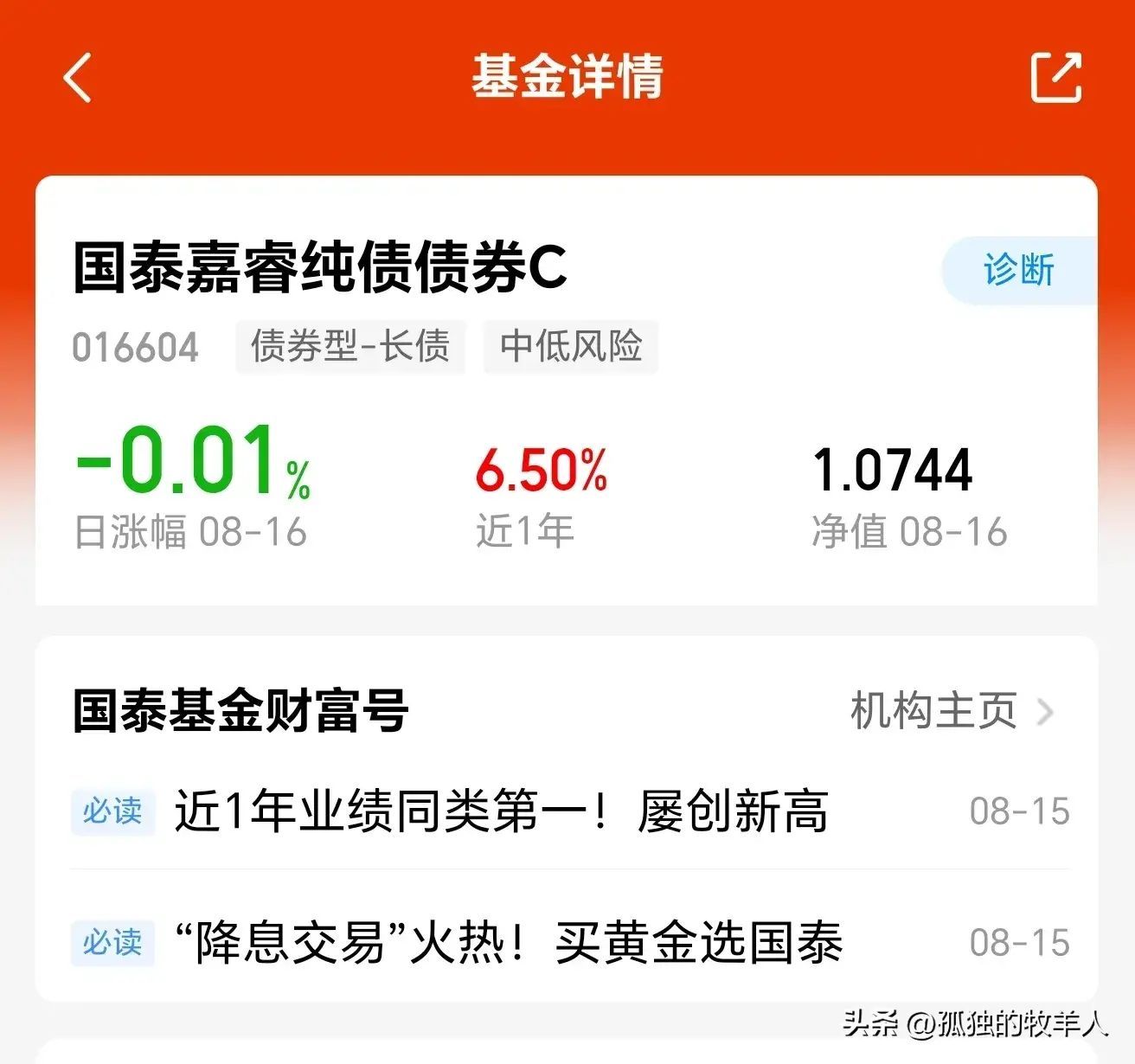Screen dimensions: 1135x1064
Task: Open the 诊断 fund diagnosis
Action: click(1018, 270)
